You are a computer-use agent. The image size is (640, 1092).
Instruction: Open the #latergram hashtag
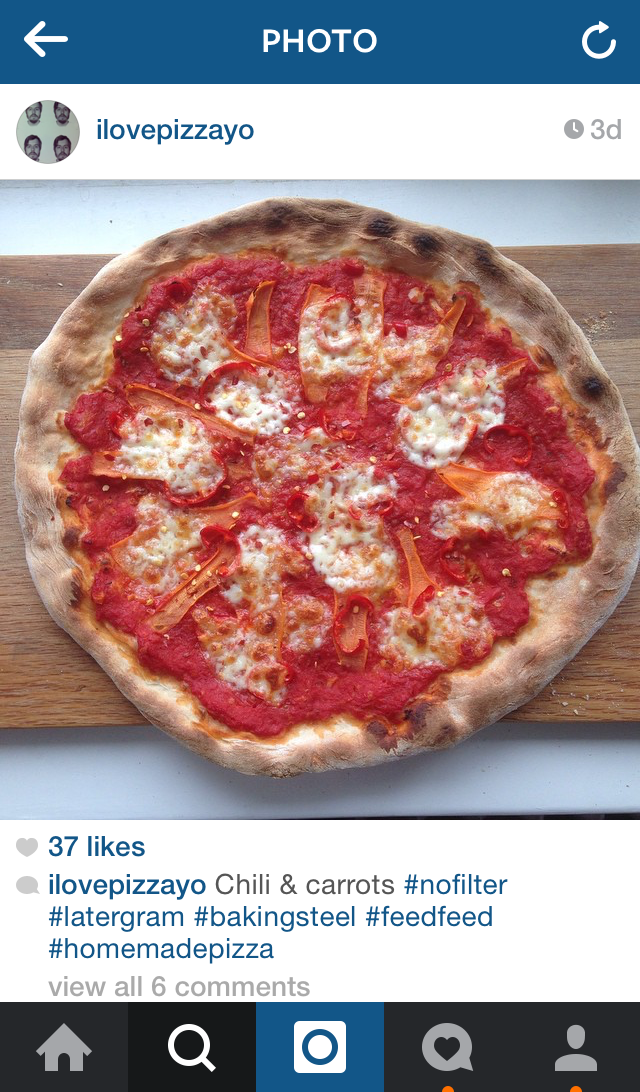116,917
